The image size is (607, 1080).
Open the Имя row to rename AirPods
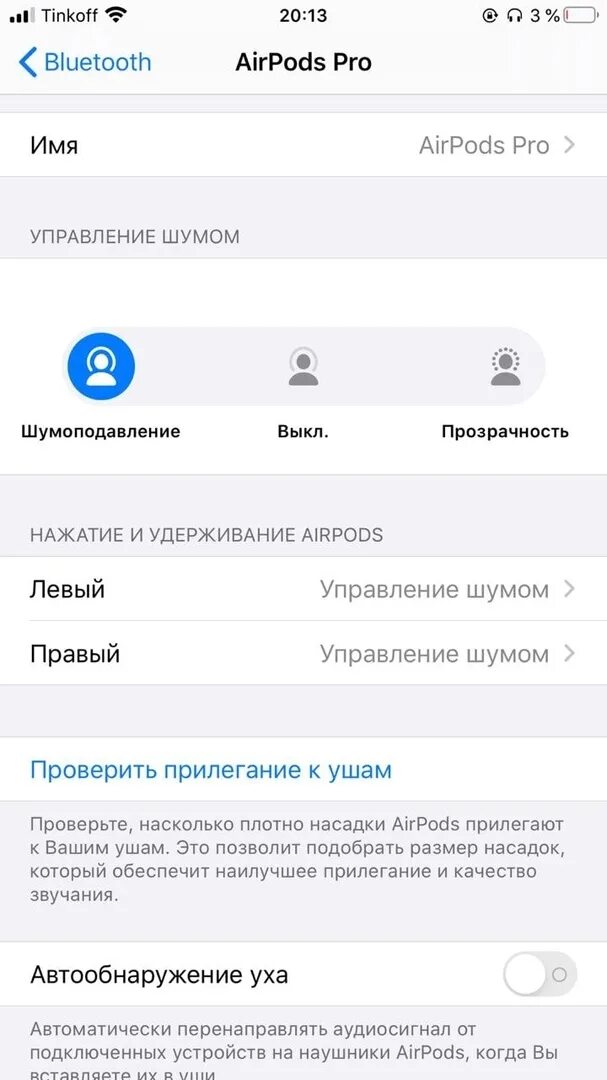pyautogui.click(x=303, y=146)
